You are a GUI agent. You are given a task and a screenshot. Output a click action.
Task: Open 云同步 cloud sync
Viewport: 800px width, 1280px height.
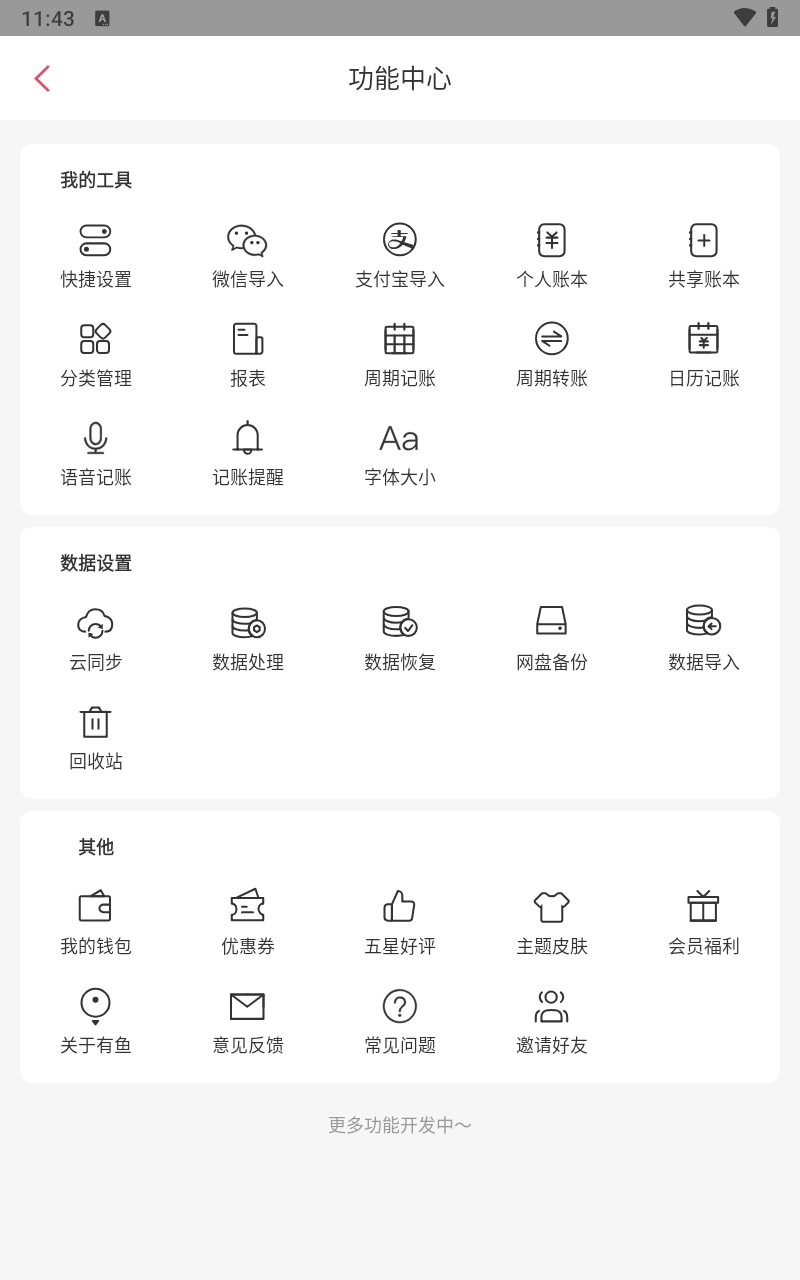point(95,633)
